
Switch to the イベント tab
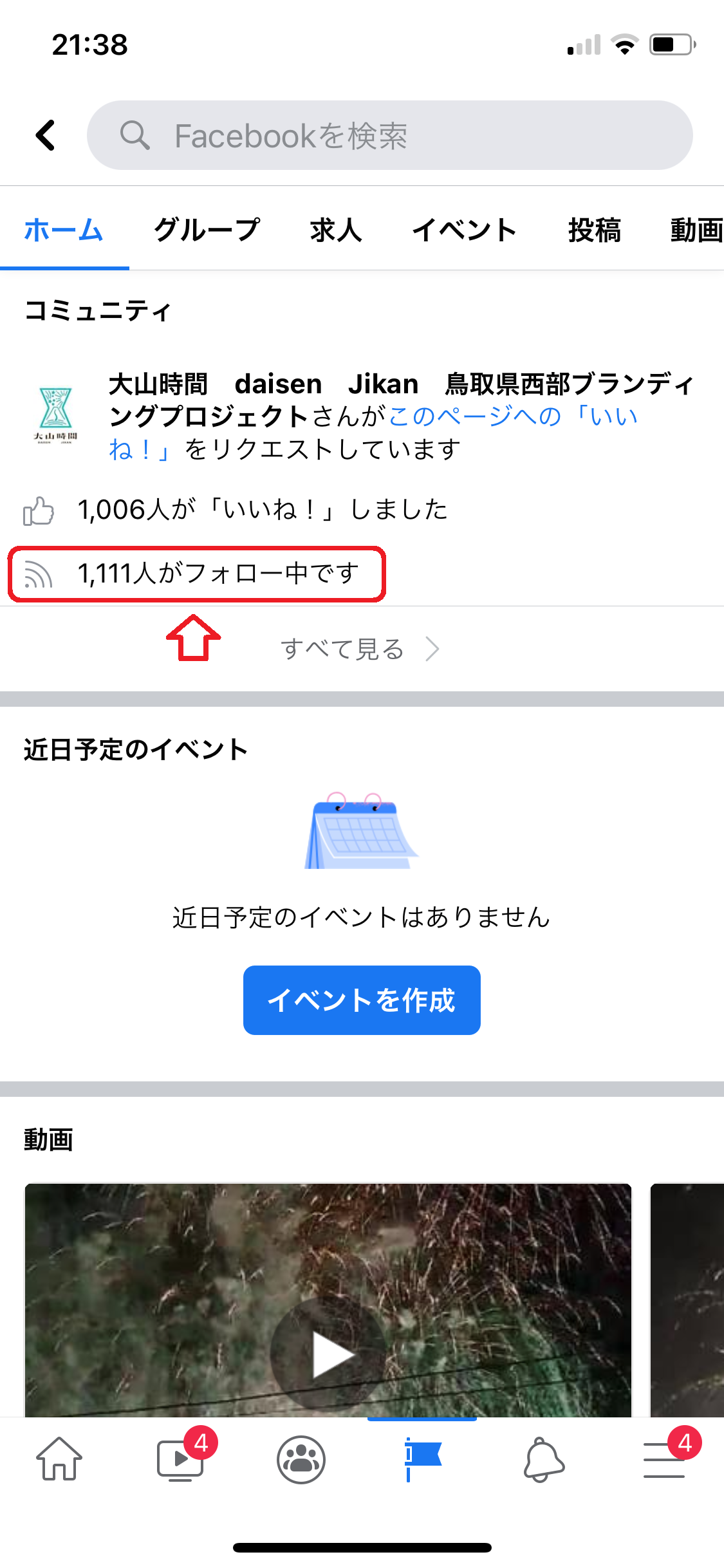click(x=464, y=230)
